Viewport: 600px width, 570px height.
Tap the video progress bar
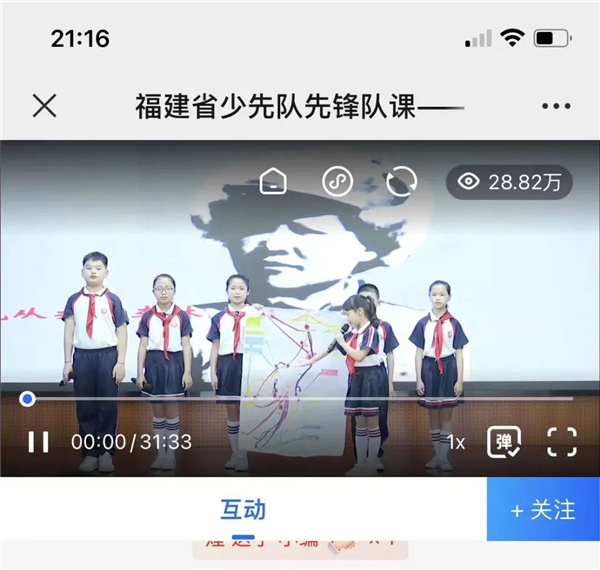(300, 399)
